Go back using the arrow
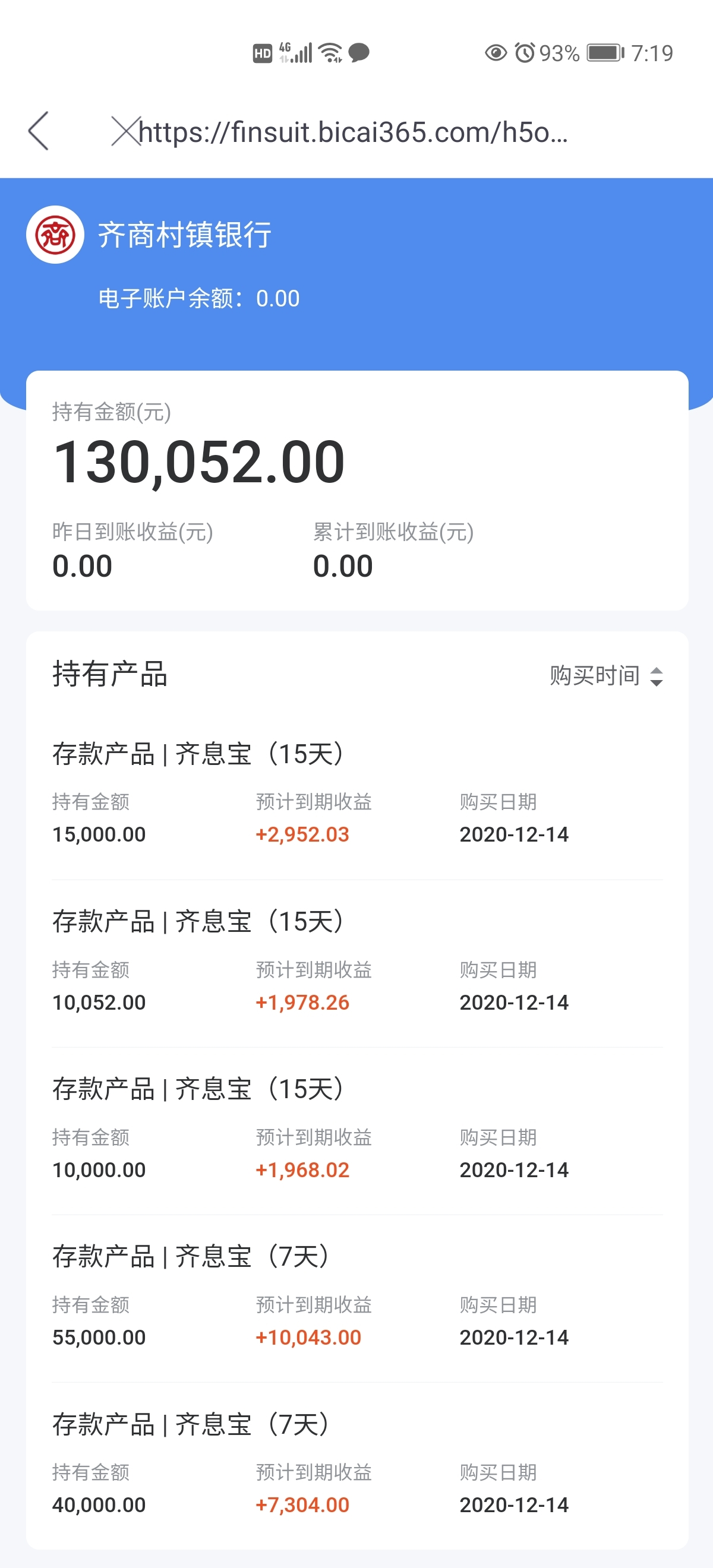Image resolution: width=713 pixels, height=1568 pixels. click(39, 131)
